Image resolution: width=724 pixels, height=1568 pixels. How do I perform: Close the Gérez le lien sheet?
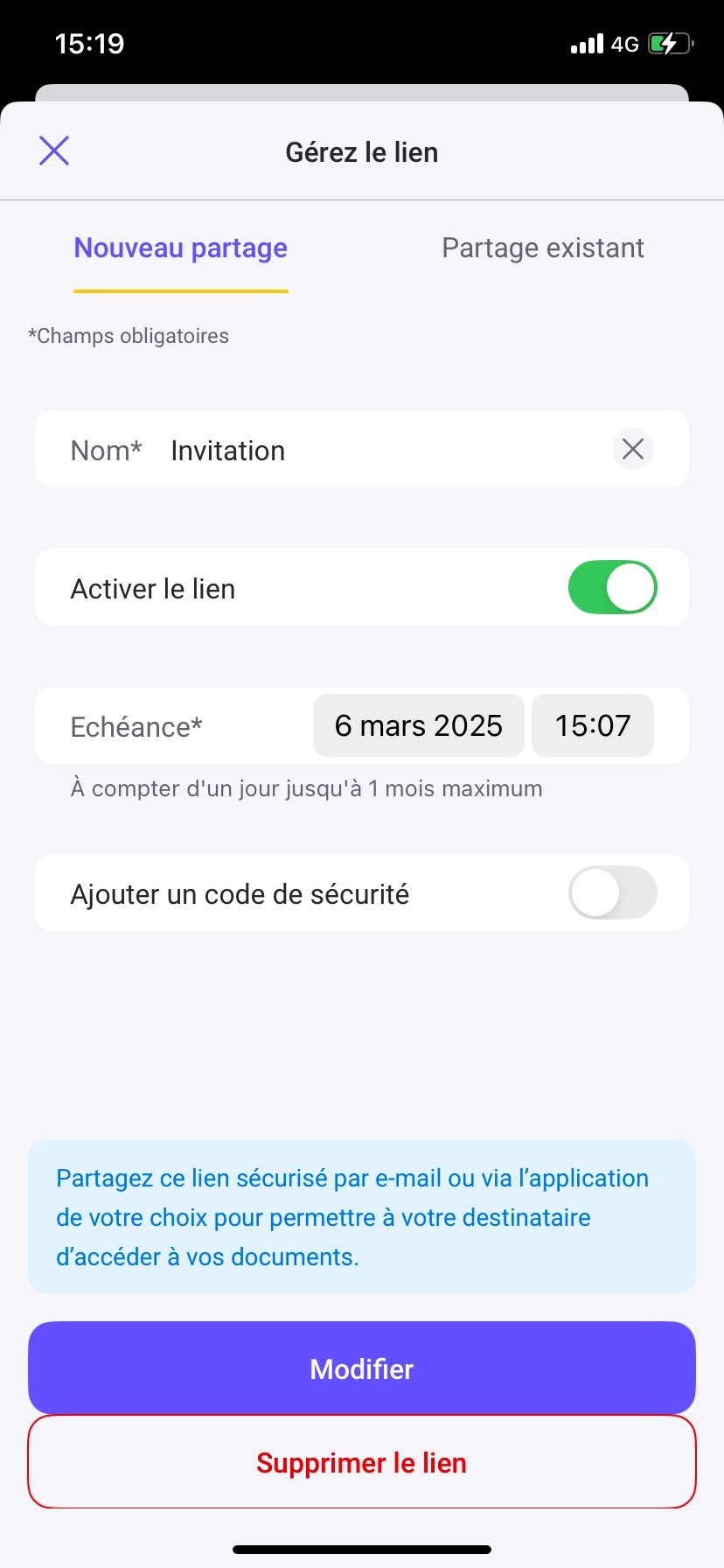[x=54, y=150]
